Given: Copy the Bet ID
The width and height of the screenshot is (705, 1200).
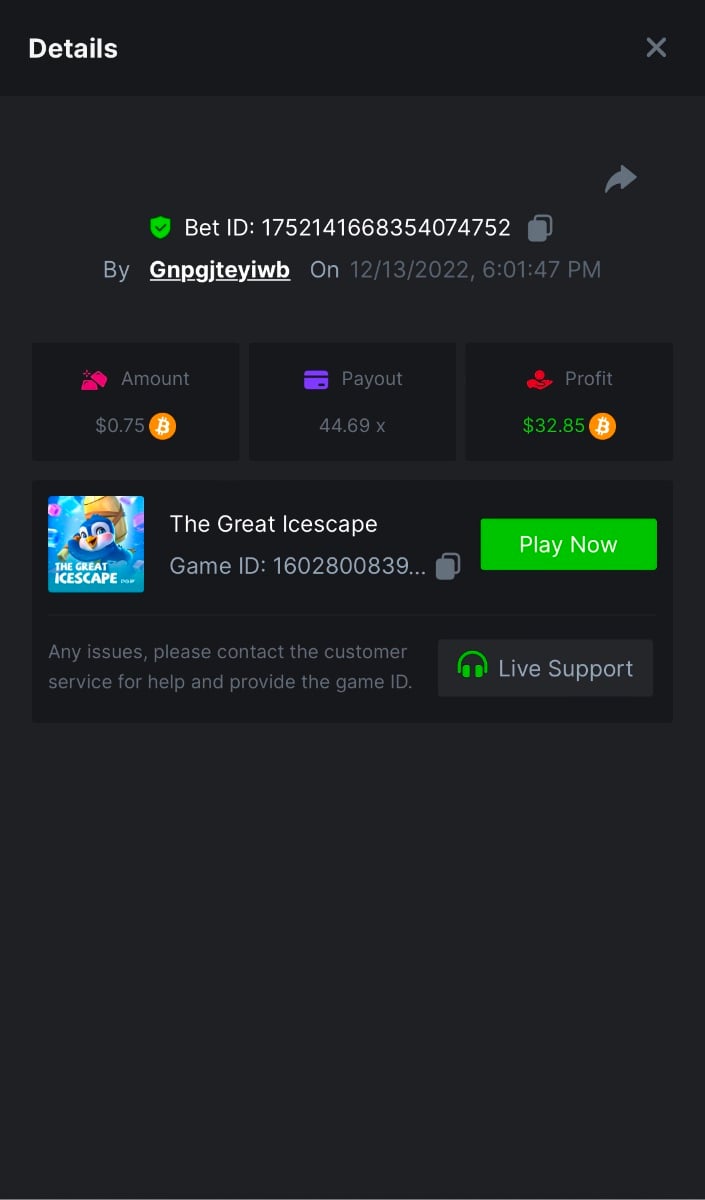Looking at the screenshot, I should tap(540, 228).
